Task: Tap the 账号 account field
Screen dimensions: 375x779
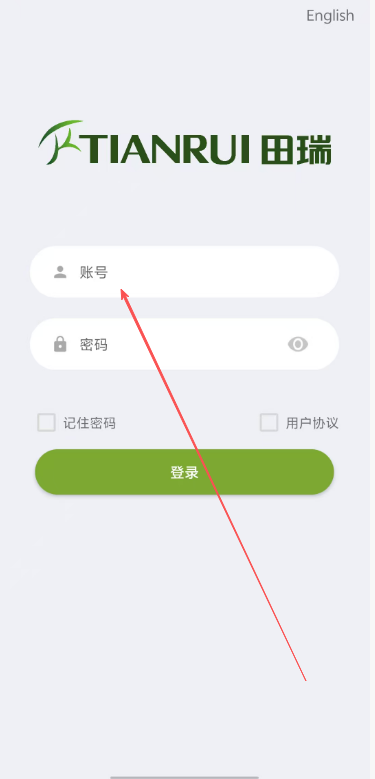Action: (184, 272)
